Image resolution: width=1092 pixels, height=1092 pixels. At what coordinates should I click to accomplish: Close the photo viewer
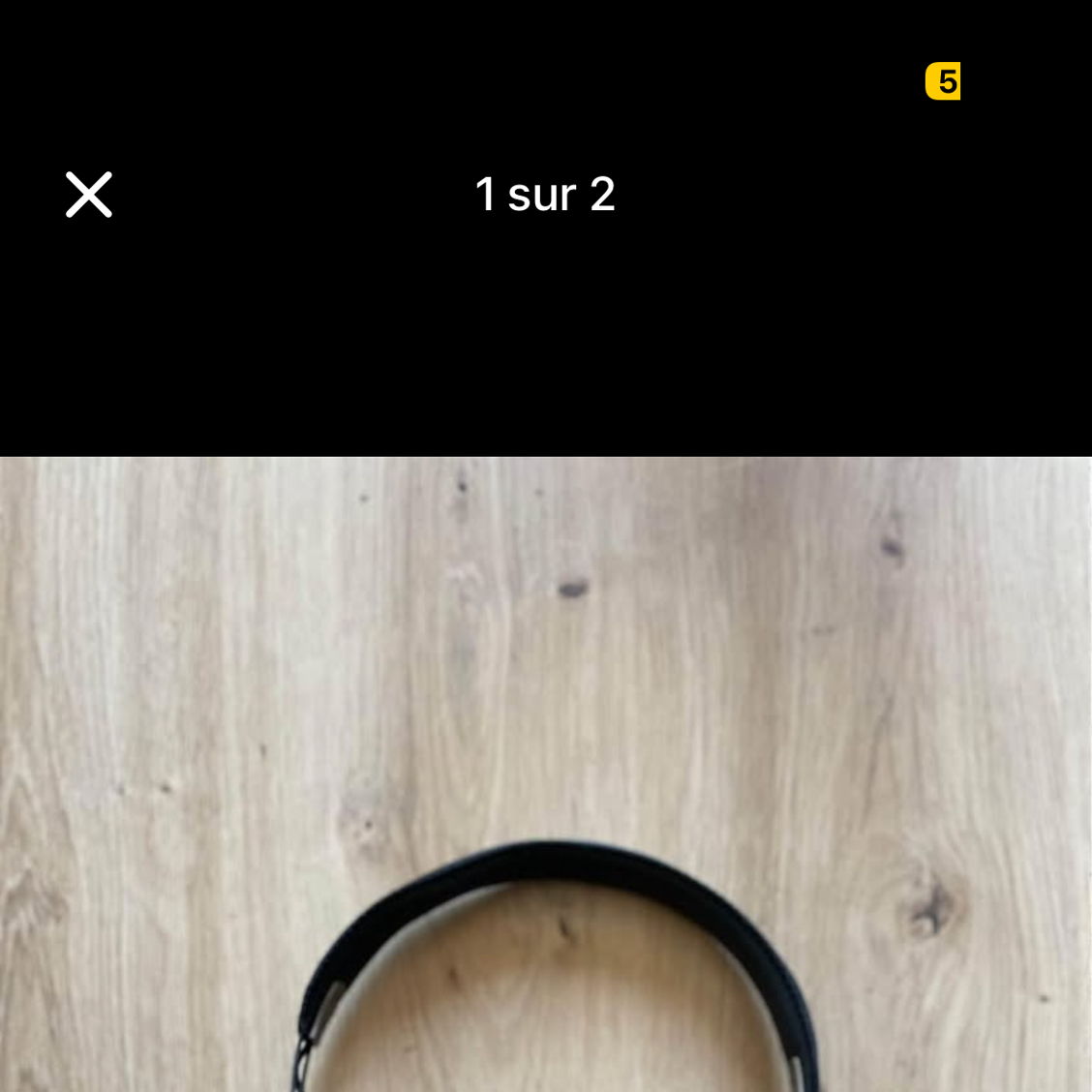89,195
